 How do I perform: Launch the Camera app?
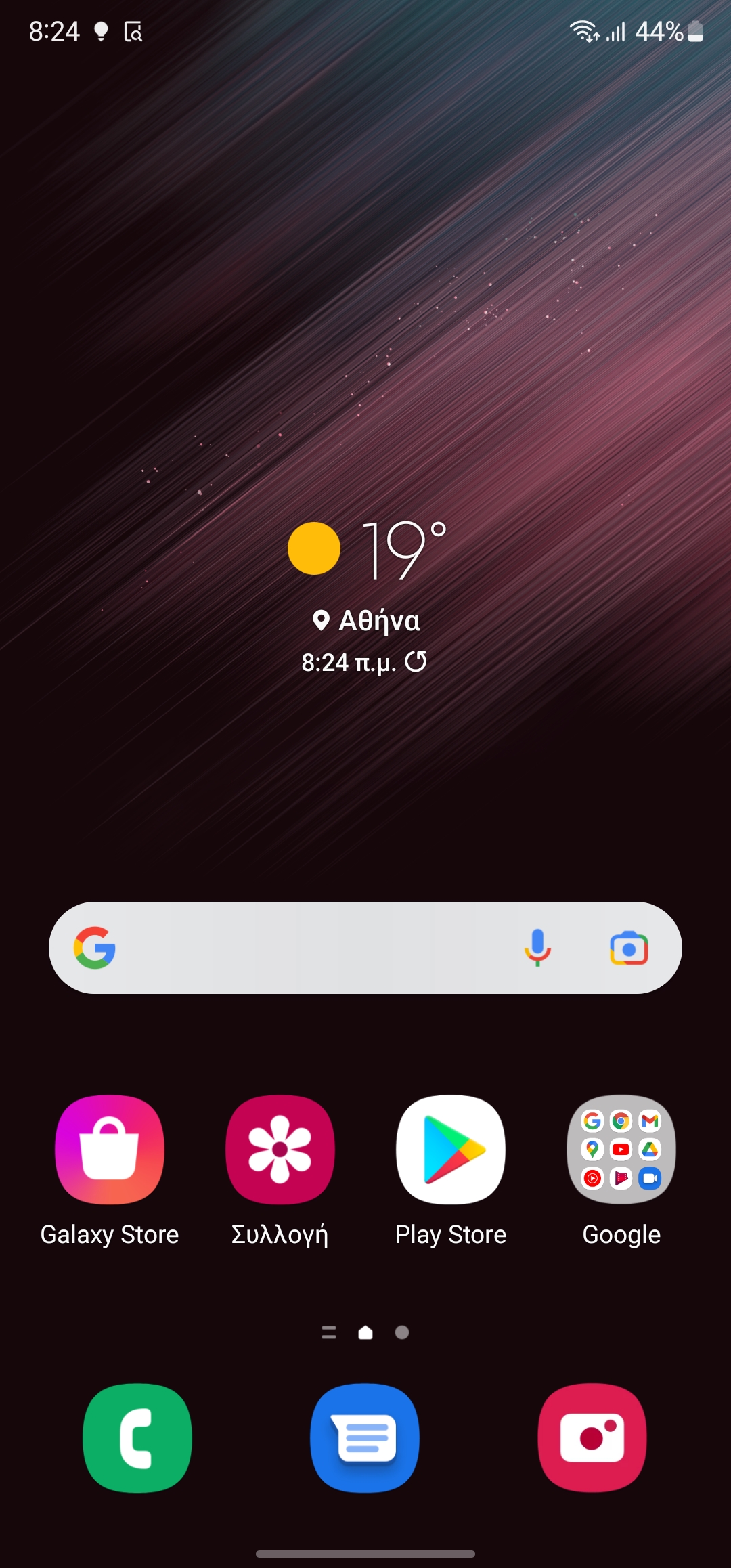[x=592, y=1437]
